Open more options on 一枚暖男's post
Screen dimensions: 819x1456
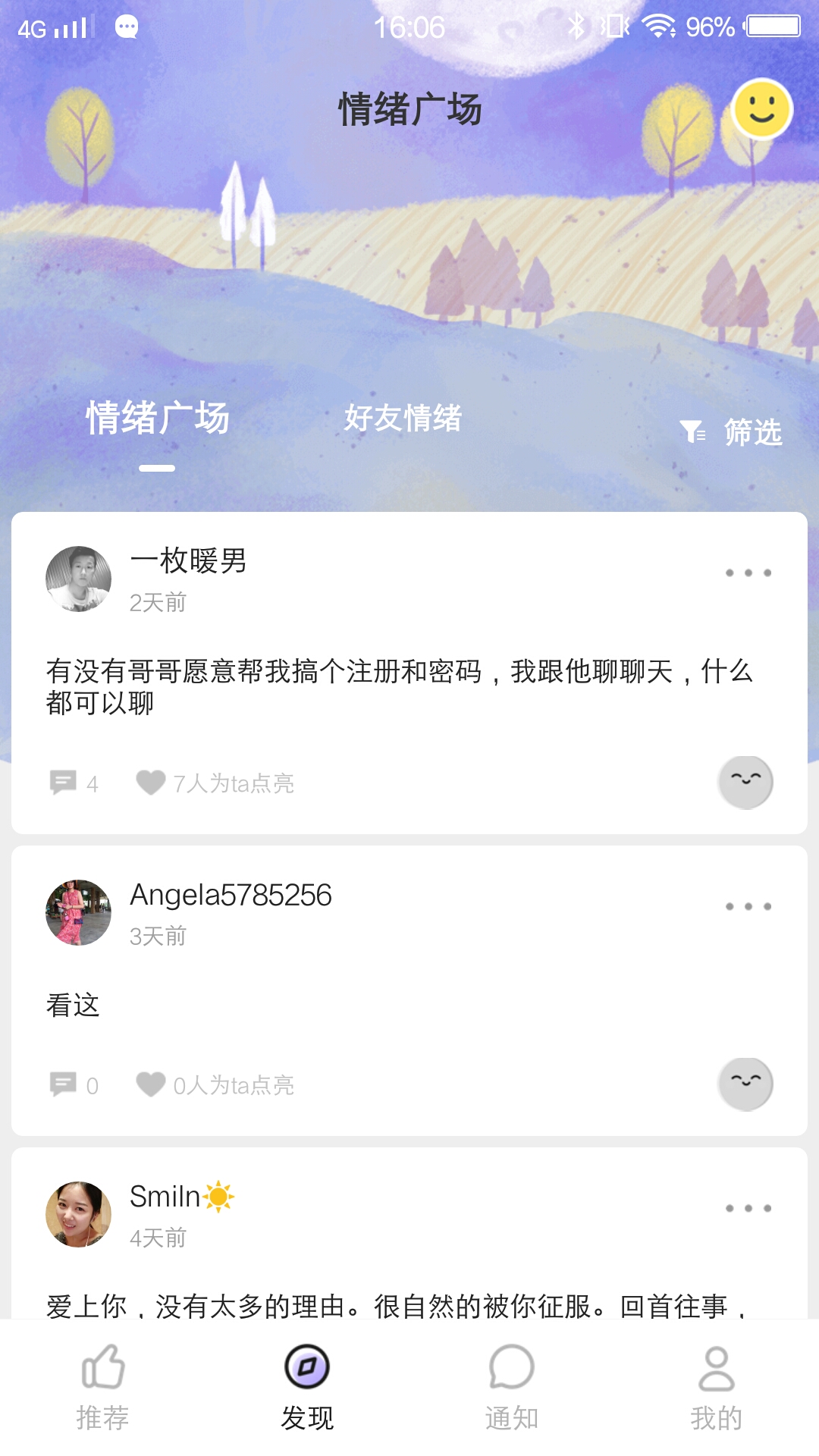click(x=748, y=573)
